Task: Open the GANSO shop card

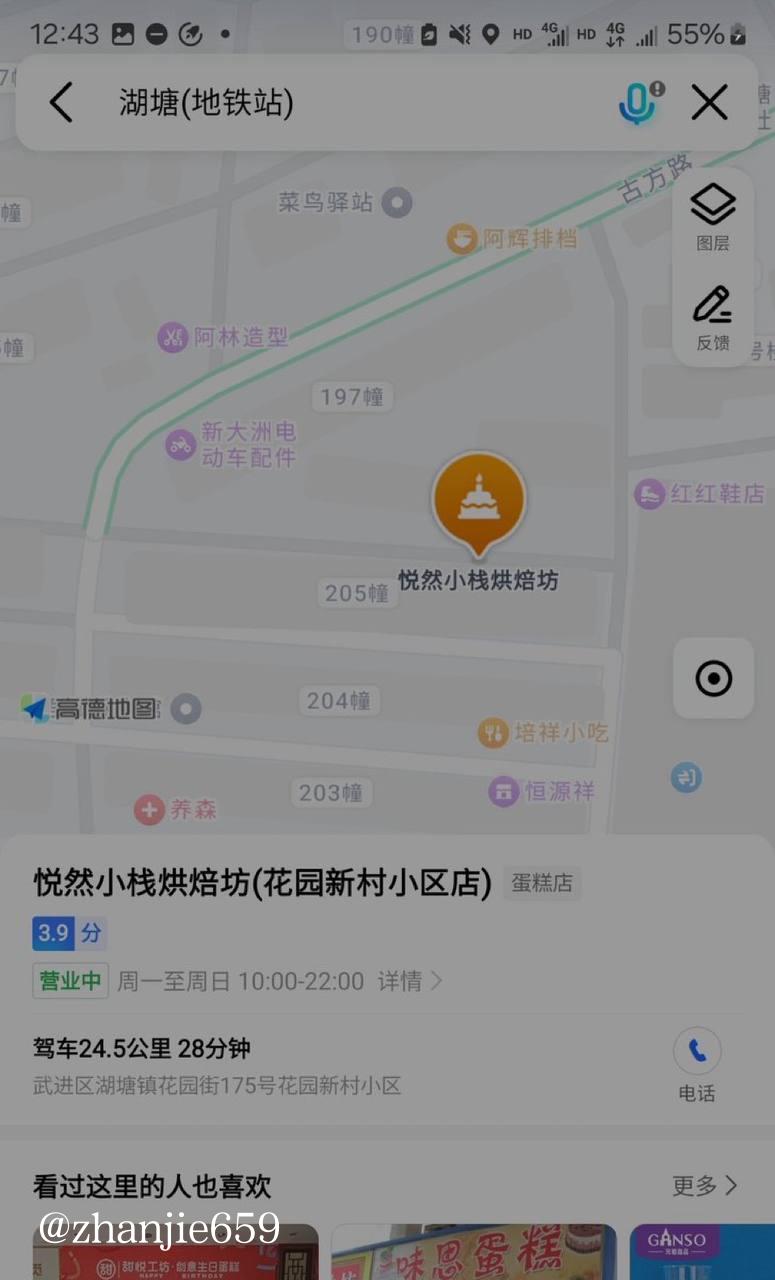Action: click(x=702, y=1252)
